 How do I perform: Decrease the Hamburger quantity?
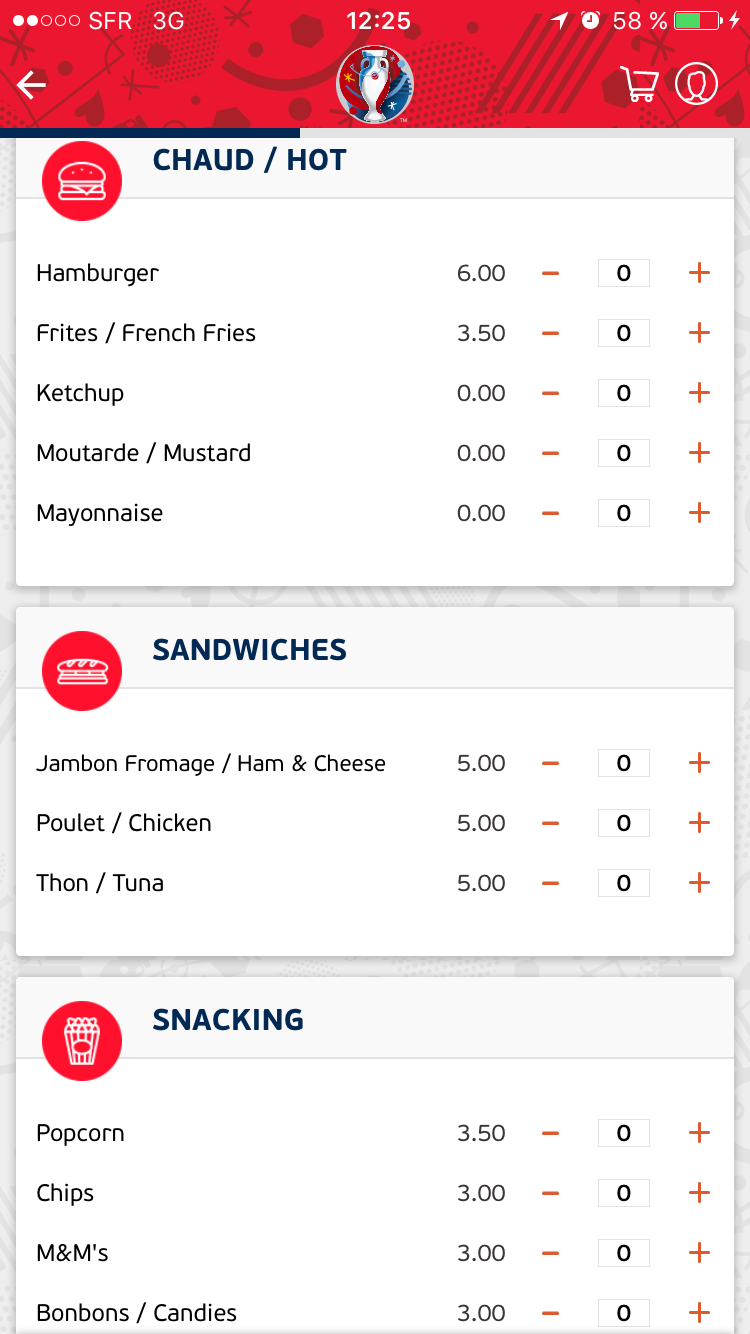550,273
